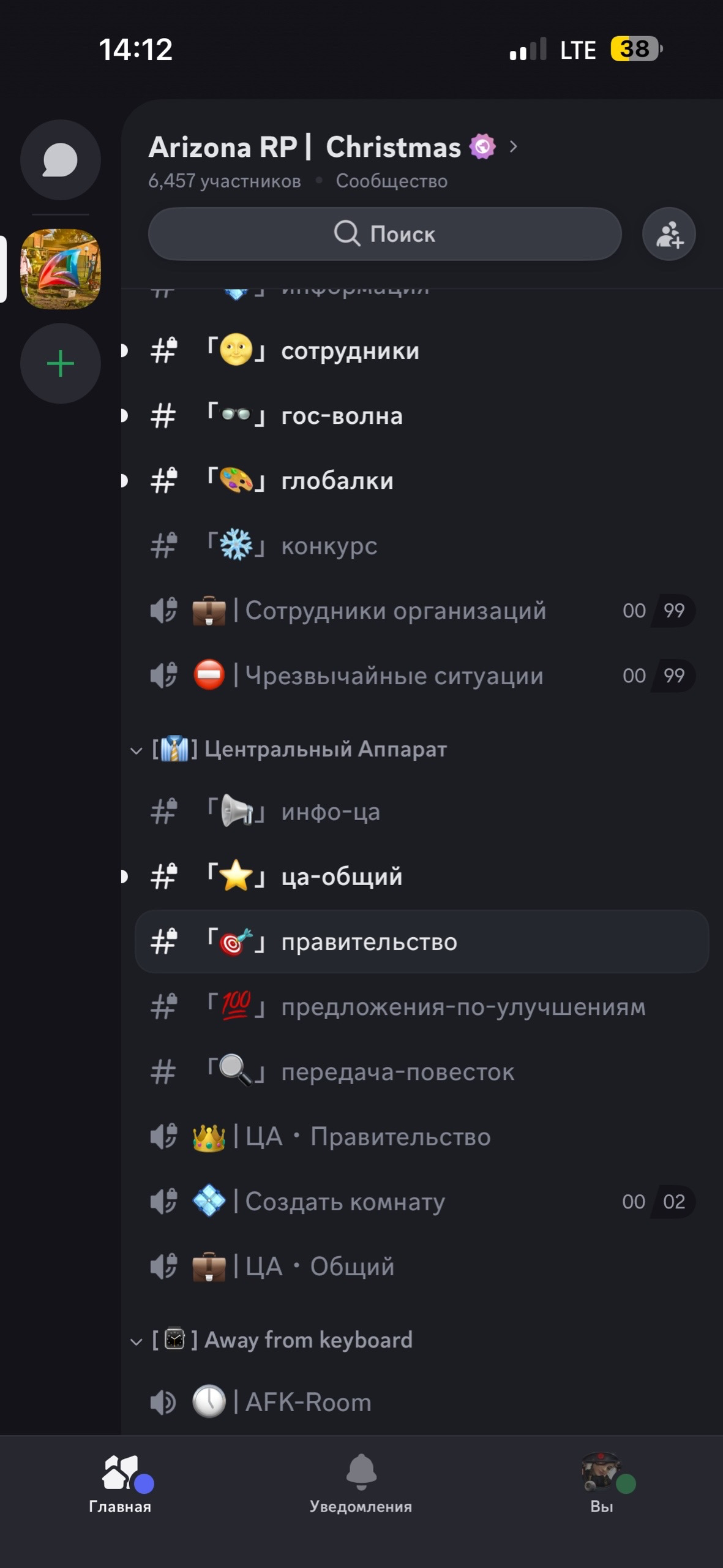Join Сотрудники организаций voice channel
The width and height of the screenshot is (723, 1568).
coord(395,611)
